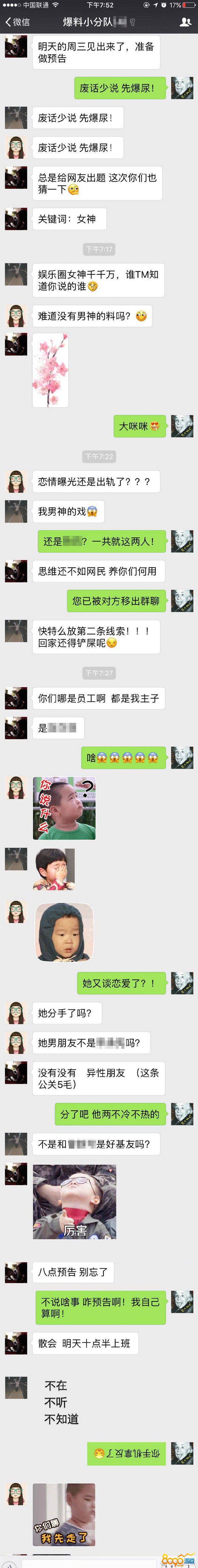
Task: Open the 你说什么 sticker image
Action: [x=64, y=808]
